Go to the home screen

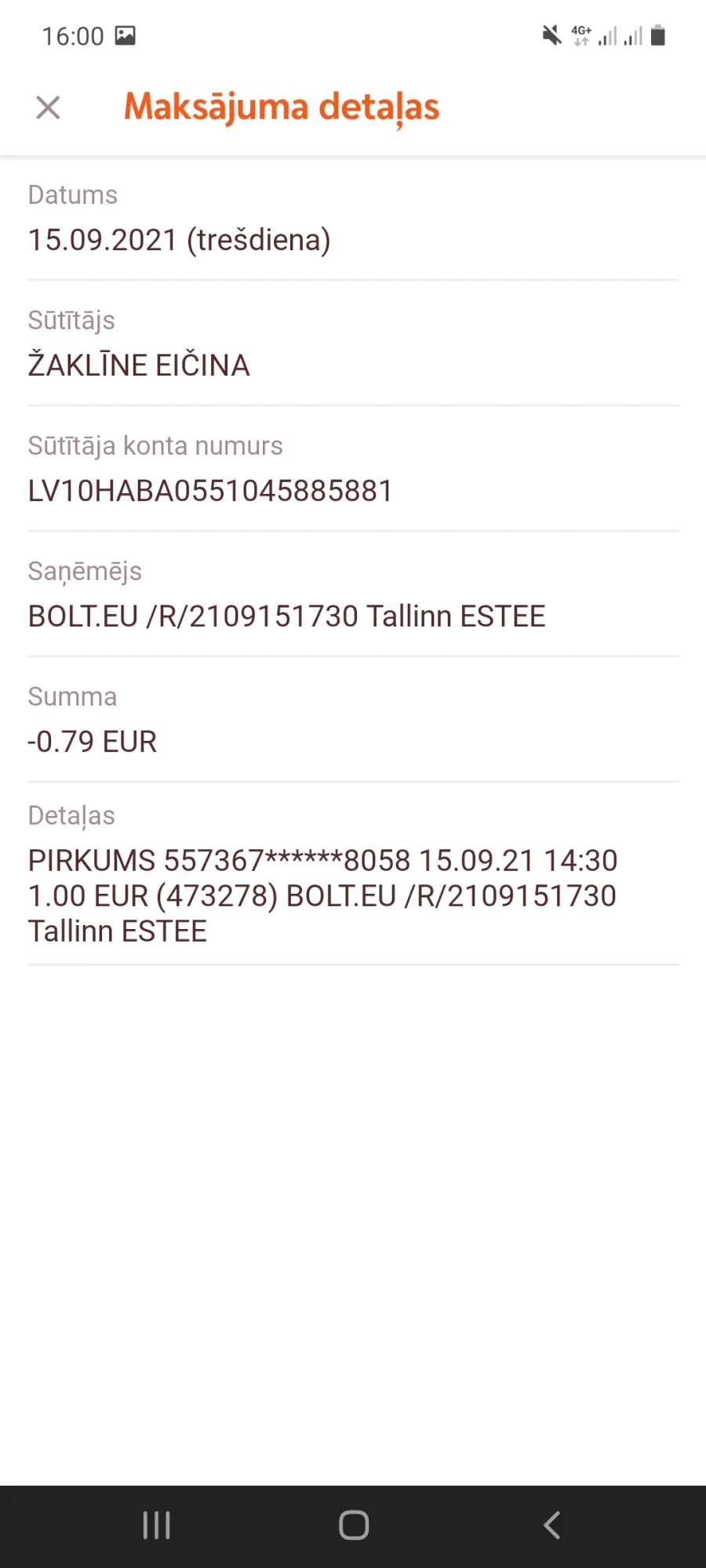(x=354, y=1525)
